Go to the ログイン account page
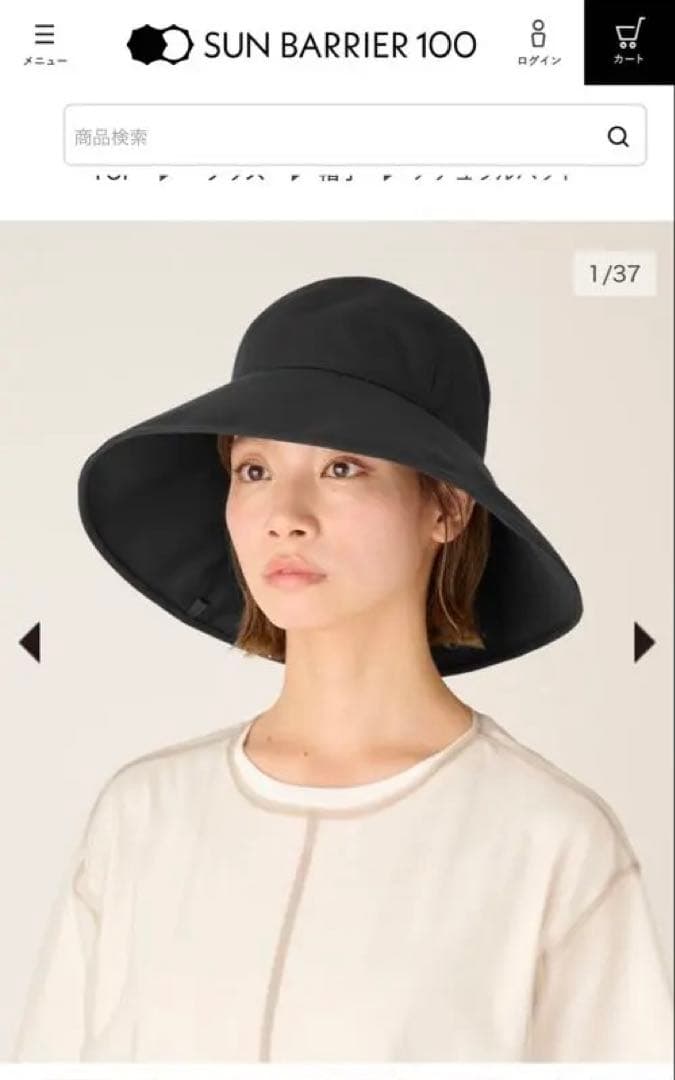675x1080 pixels. [539, 43]
